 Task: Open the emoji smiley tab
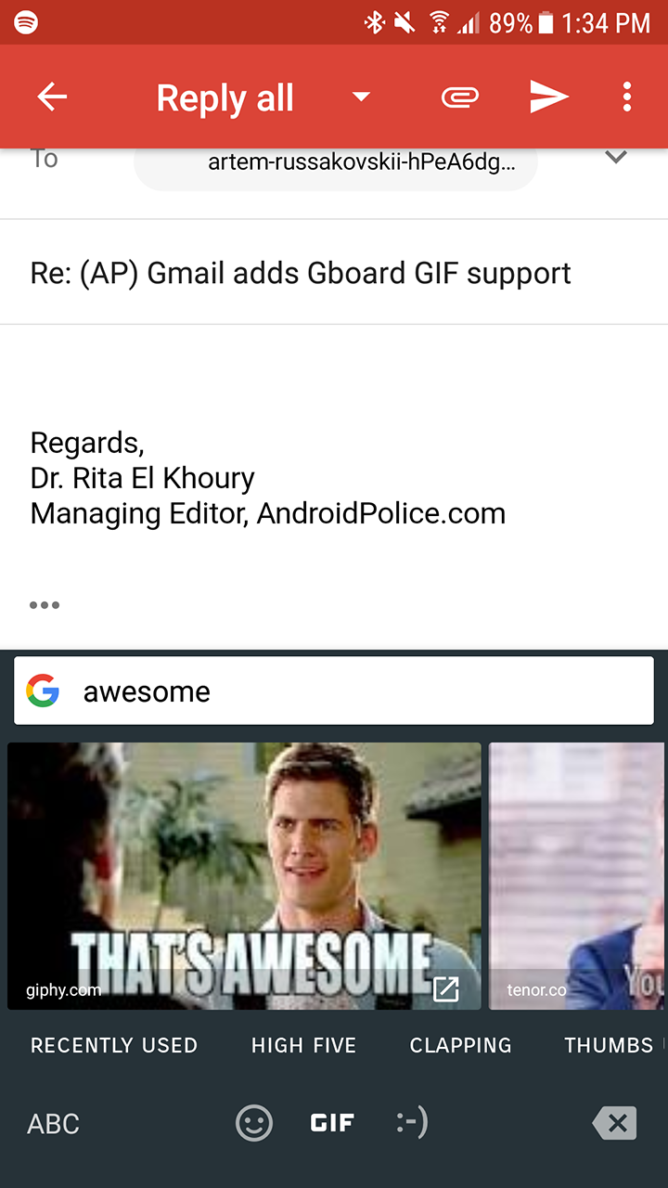click(x=254, y=1122)
